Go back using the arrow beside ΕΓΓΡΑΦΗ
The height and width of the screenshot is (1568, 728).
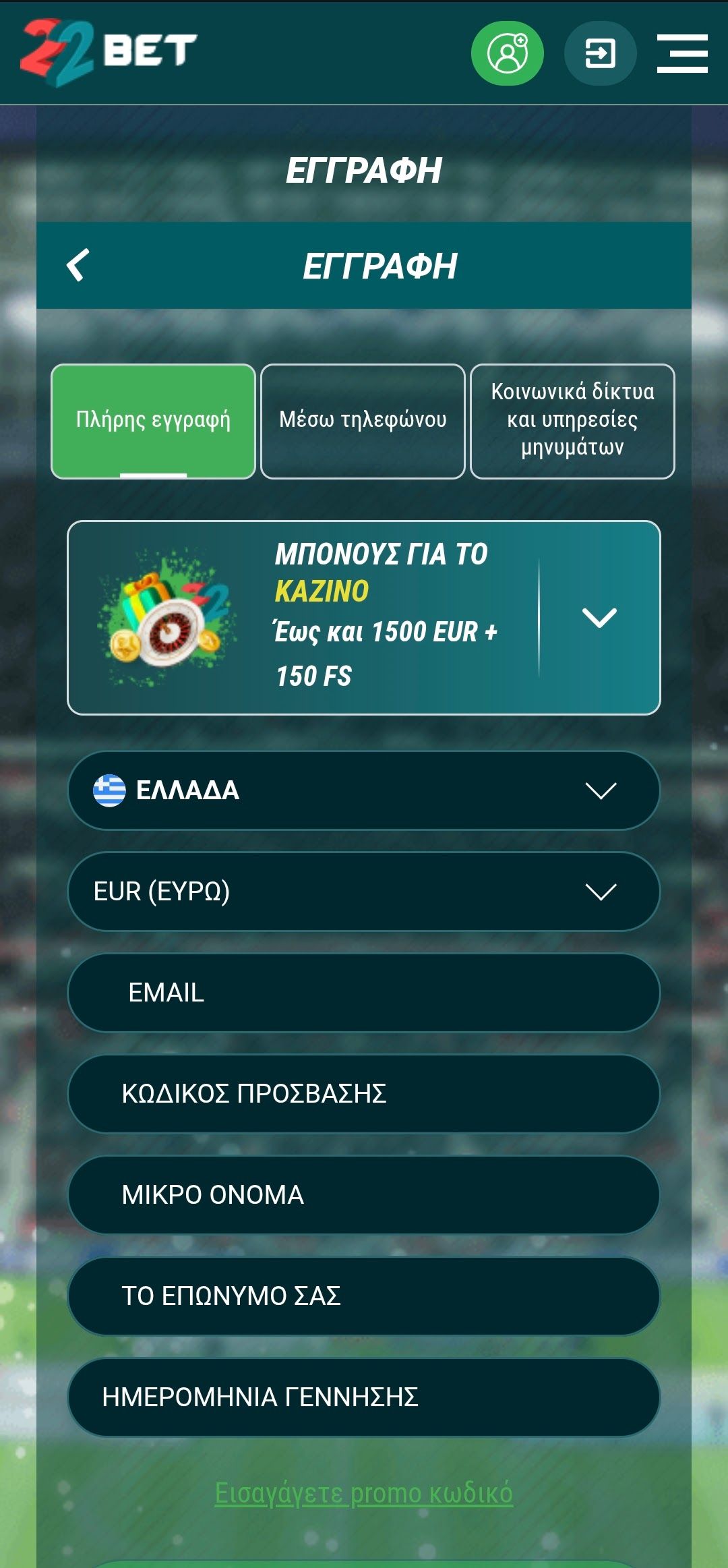tap(78, 265)
